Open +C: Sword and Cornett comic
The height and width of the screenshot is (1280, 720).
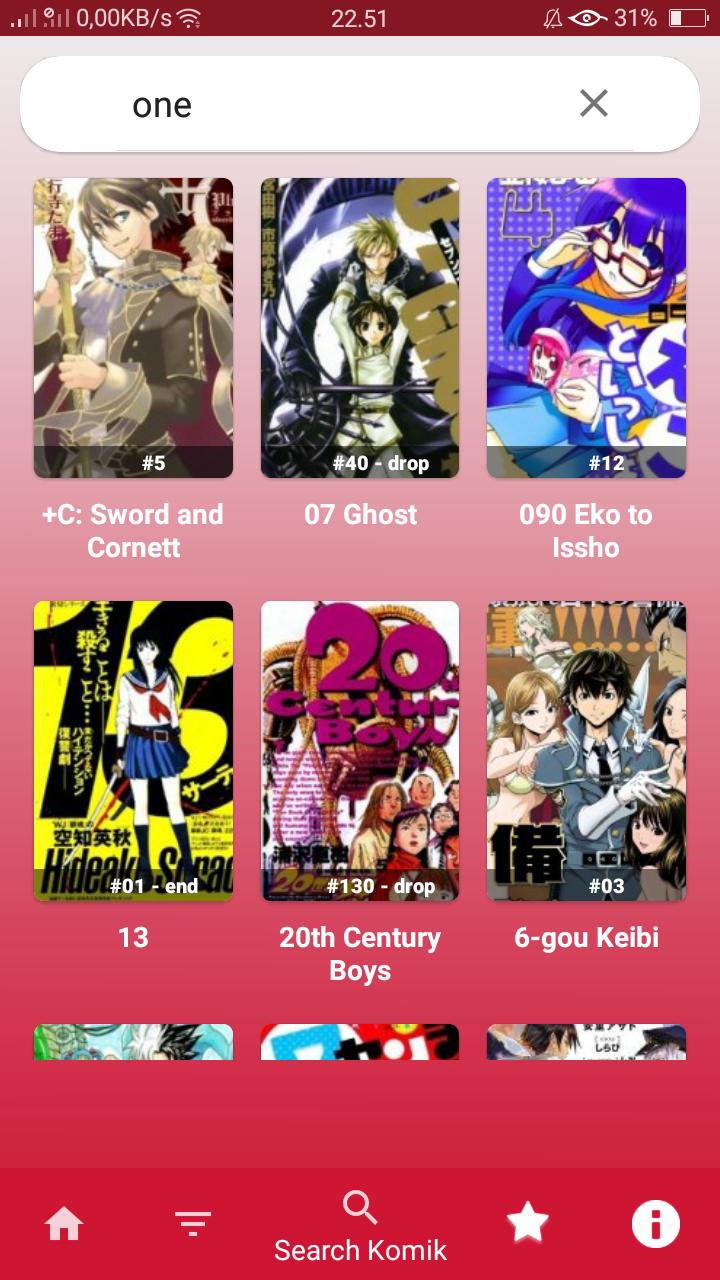[133, 328]
